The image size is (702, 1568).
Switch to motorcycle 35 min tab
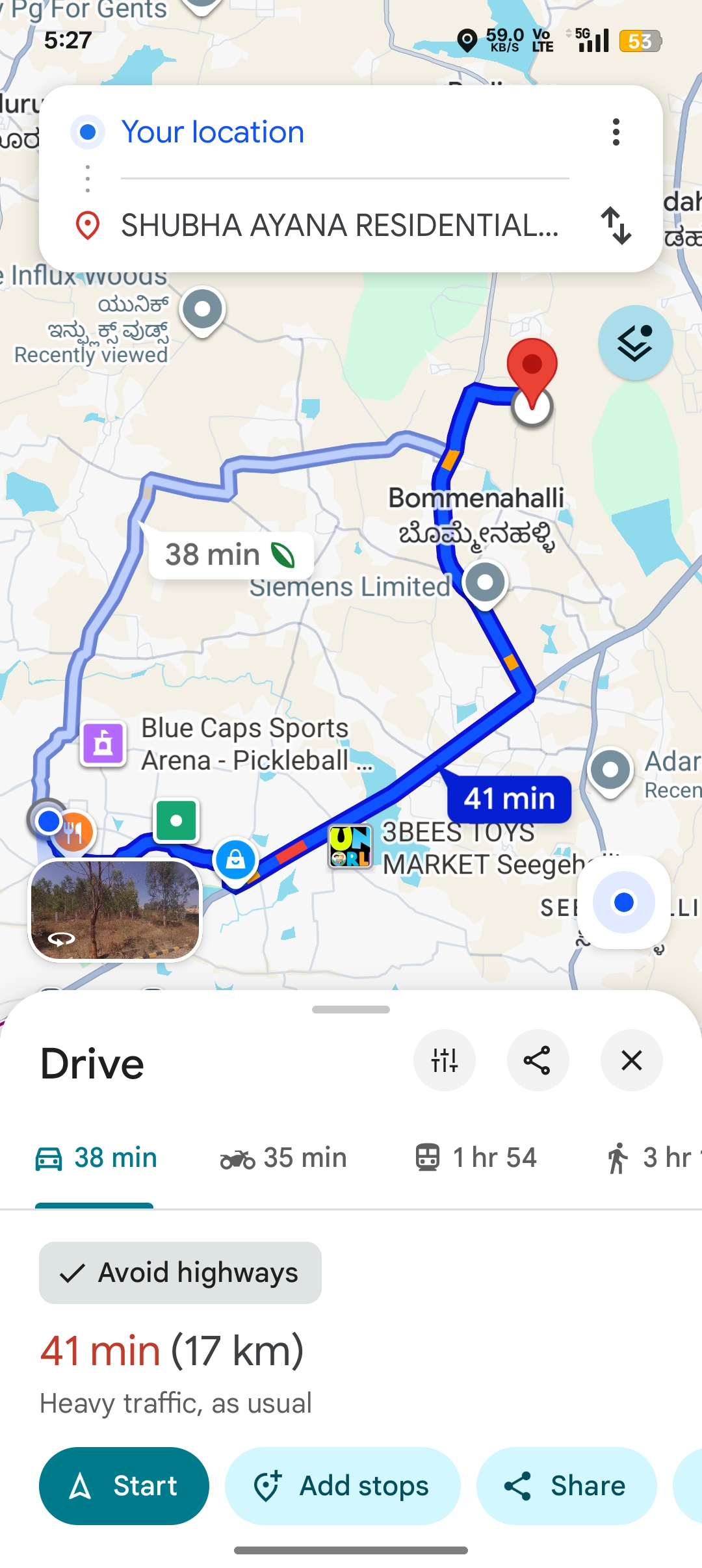(x=283, y=1158)
